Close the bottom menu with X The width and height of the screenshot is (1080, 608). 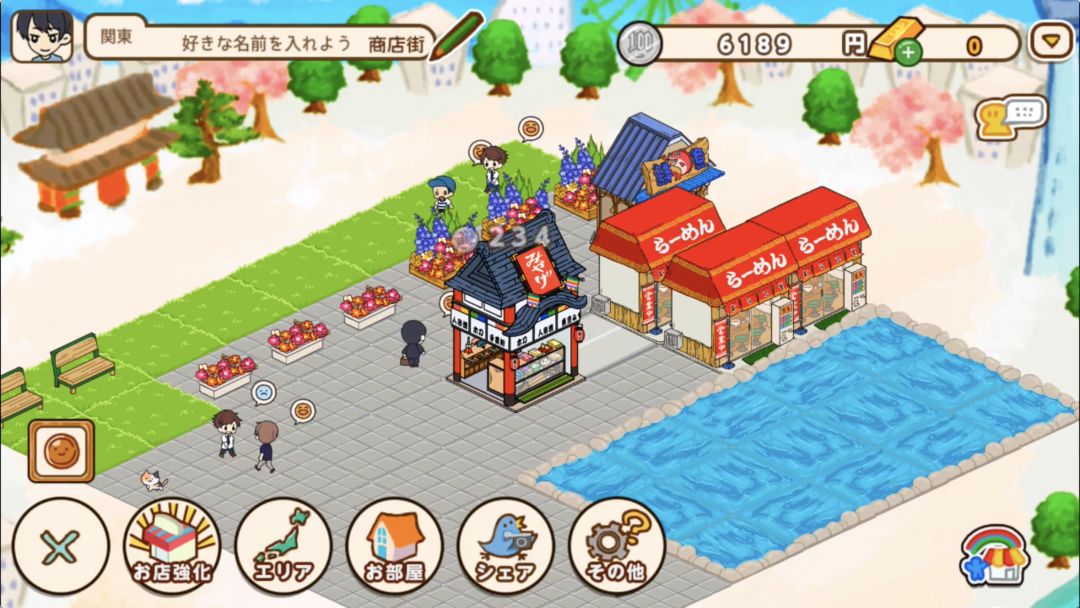tap(59, 546)
